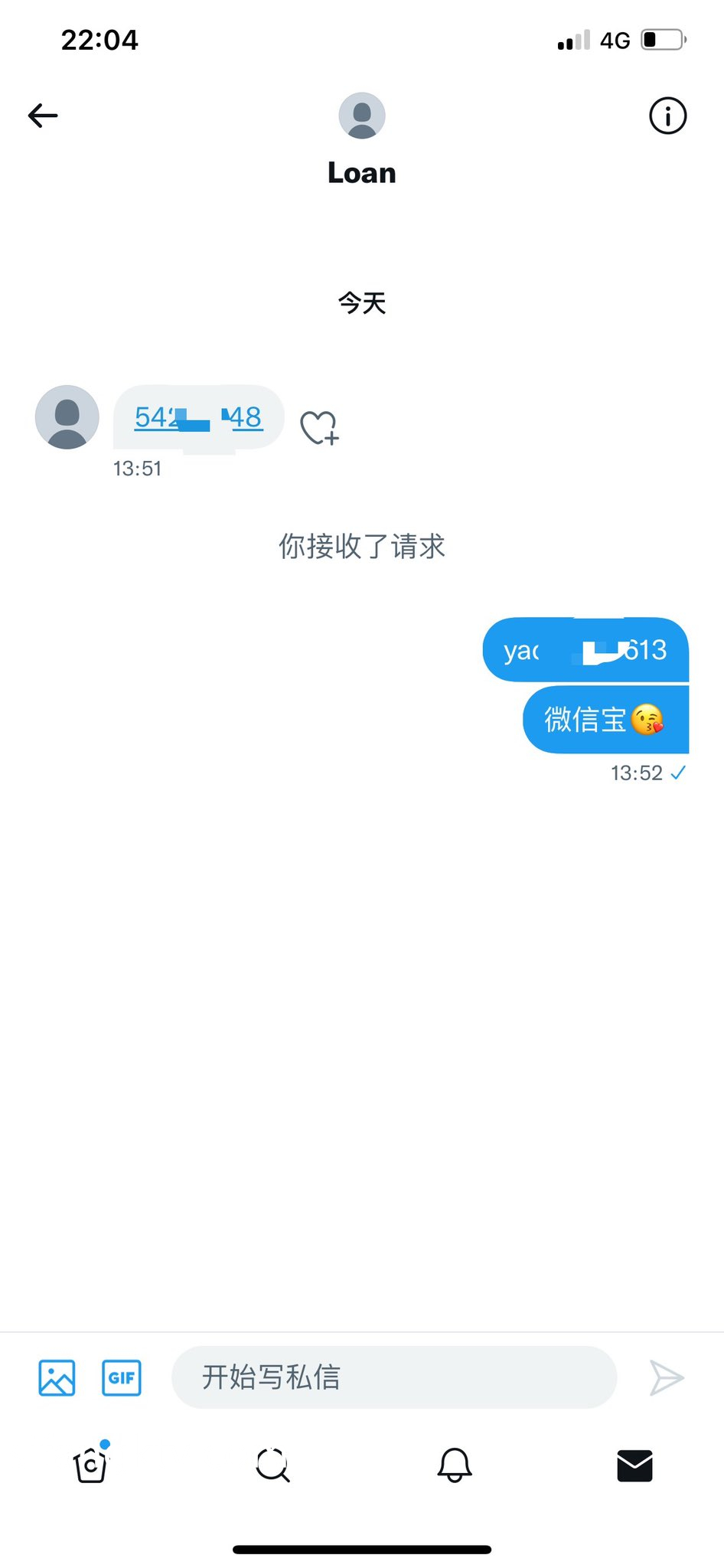
Task: Send the direct message
Action: [x=667, y=1377]
